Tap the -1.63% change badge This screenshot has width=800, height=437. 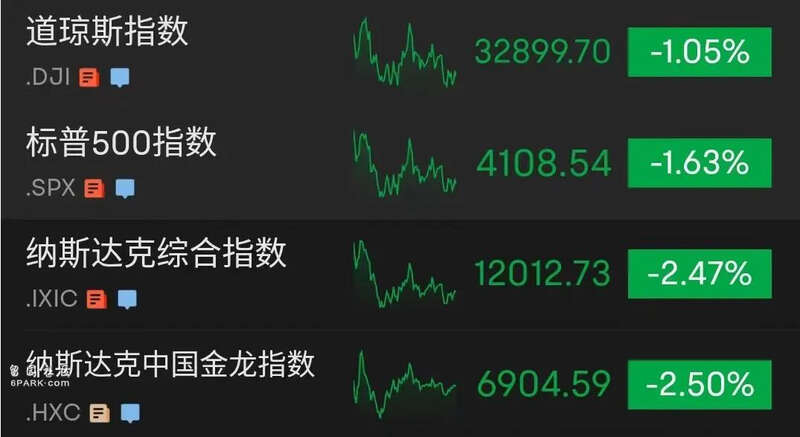699,162
